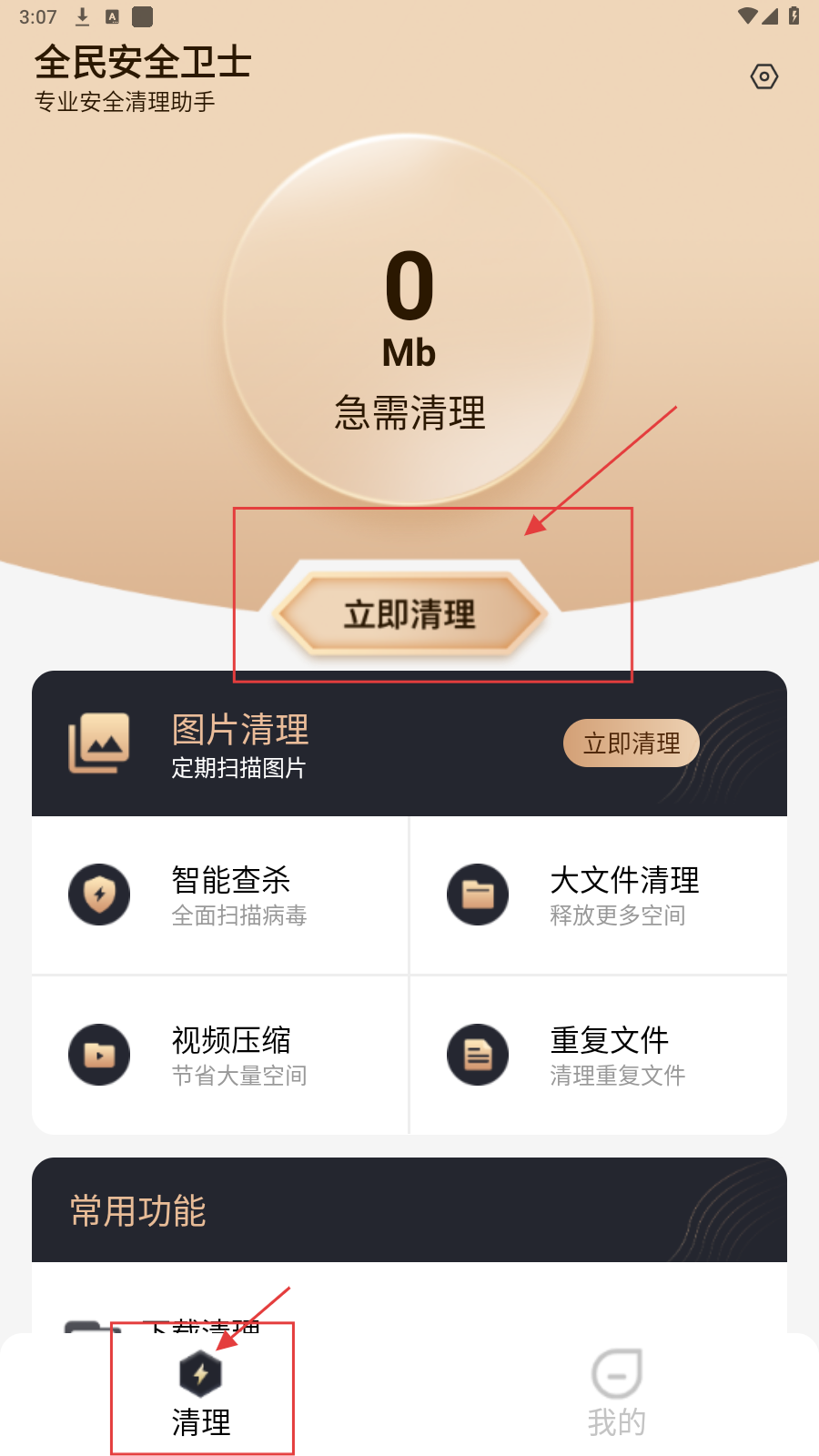Viewport: 819px width, 1456px height.
Task: Start 图片清理 with its 立即清理 button
Action: [x=631, y=743]
